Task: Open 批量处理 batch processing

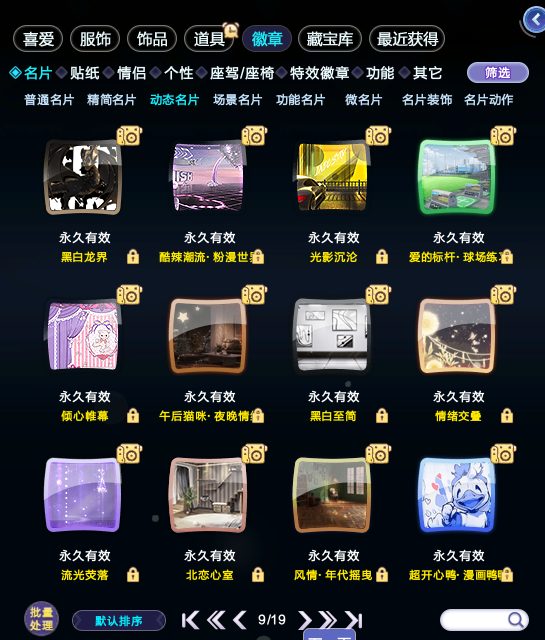Action: [41, 619]
